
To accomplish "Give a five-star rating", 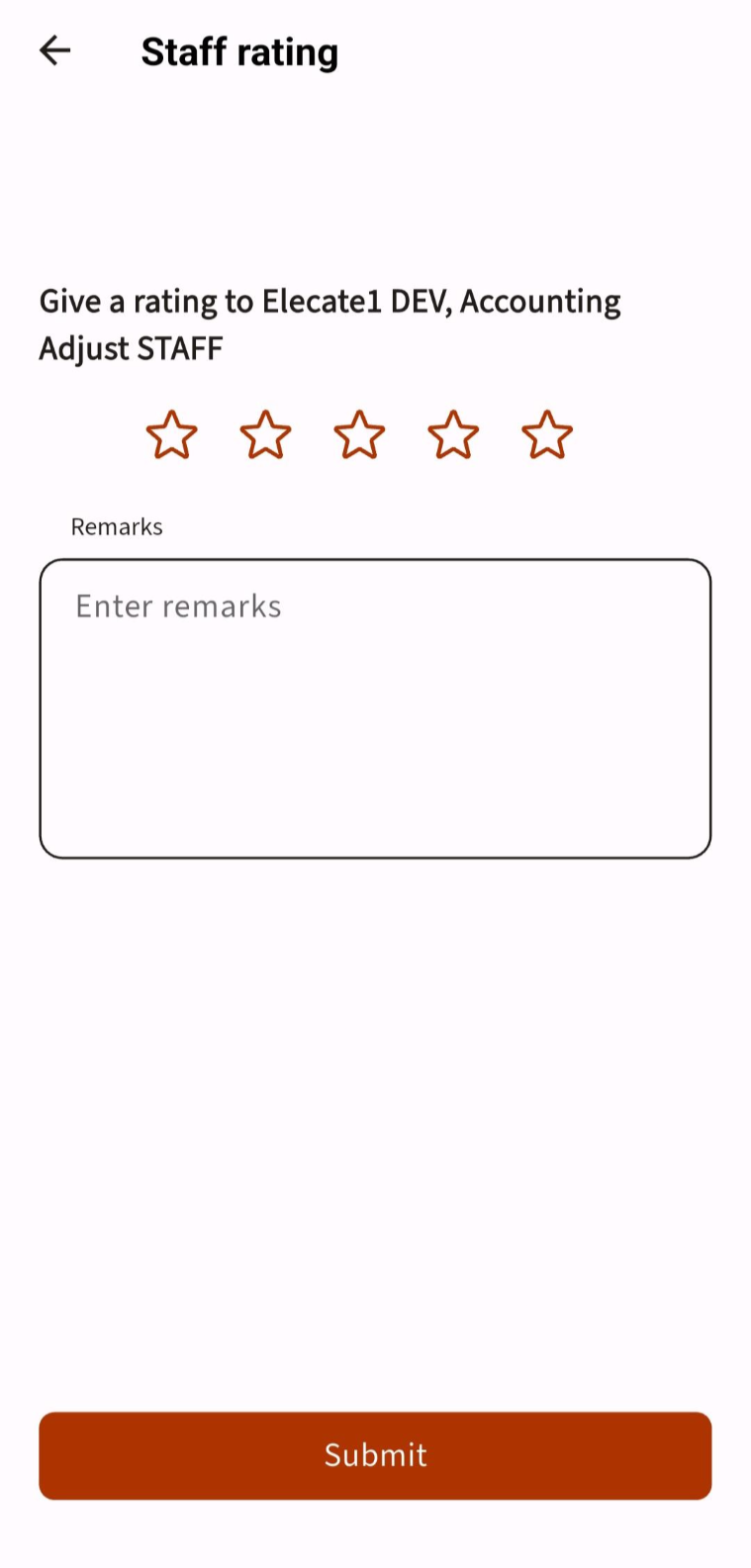I will [547, 435].
